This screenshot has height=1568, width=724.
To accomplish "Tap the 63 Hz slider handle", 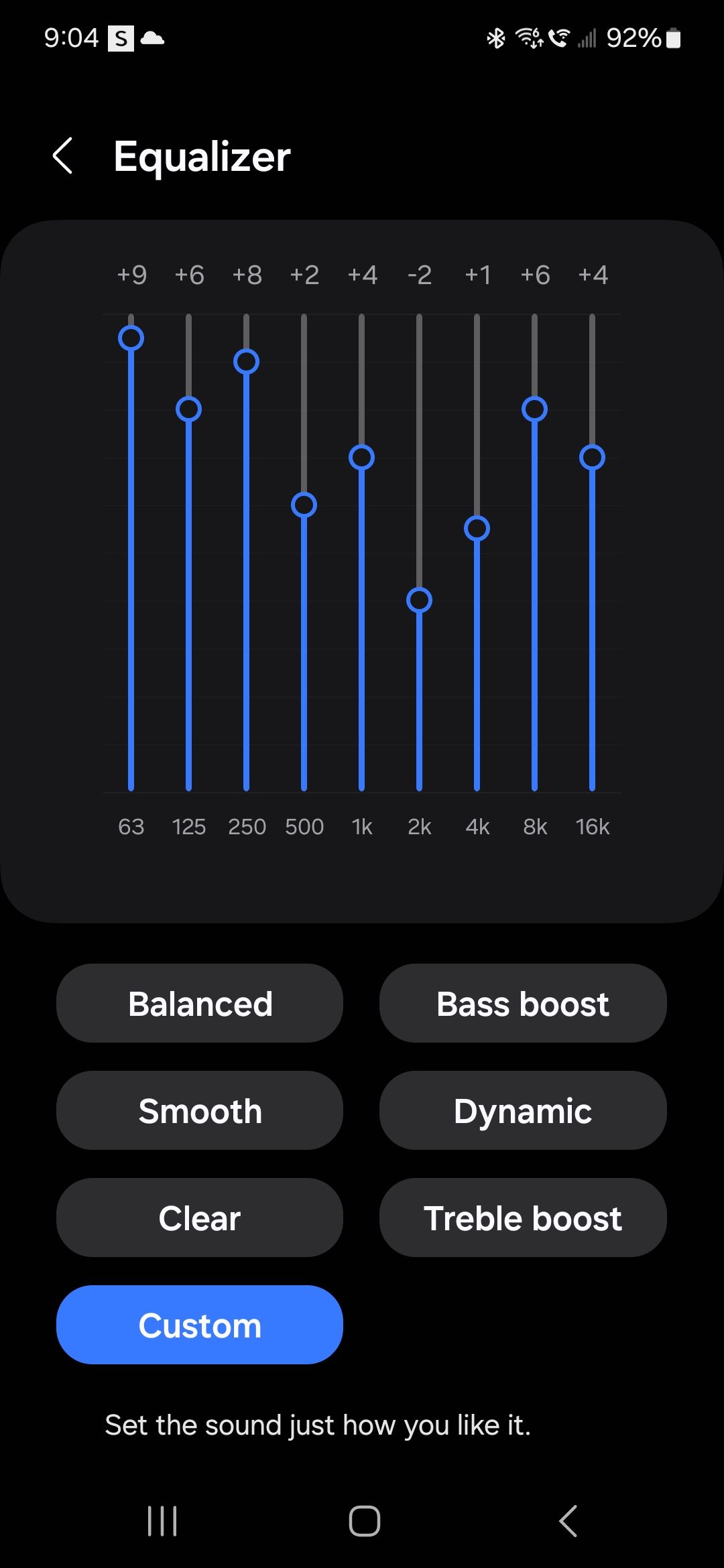I will tap(131, 338).
